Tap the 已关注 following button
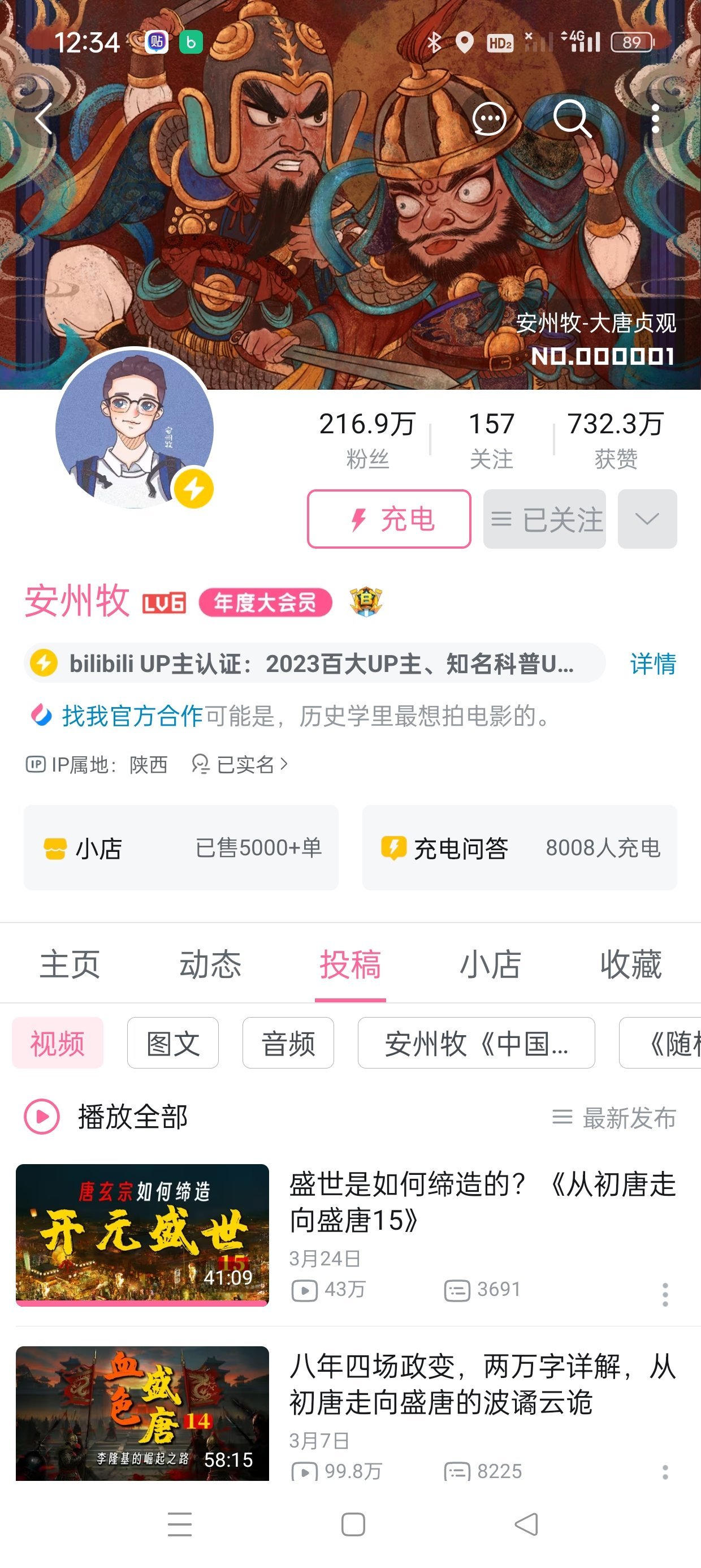 (x=544, y=519)
